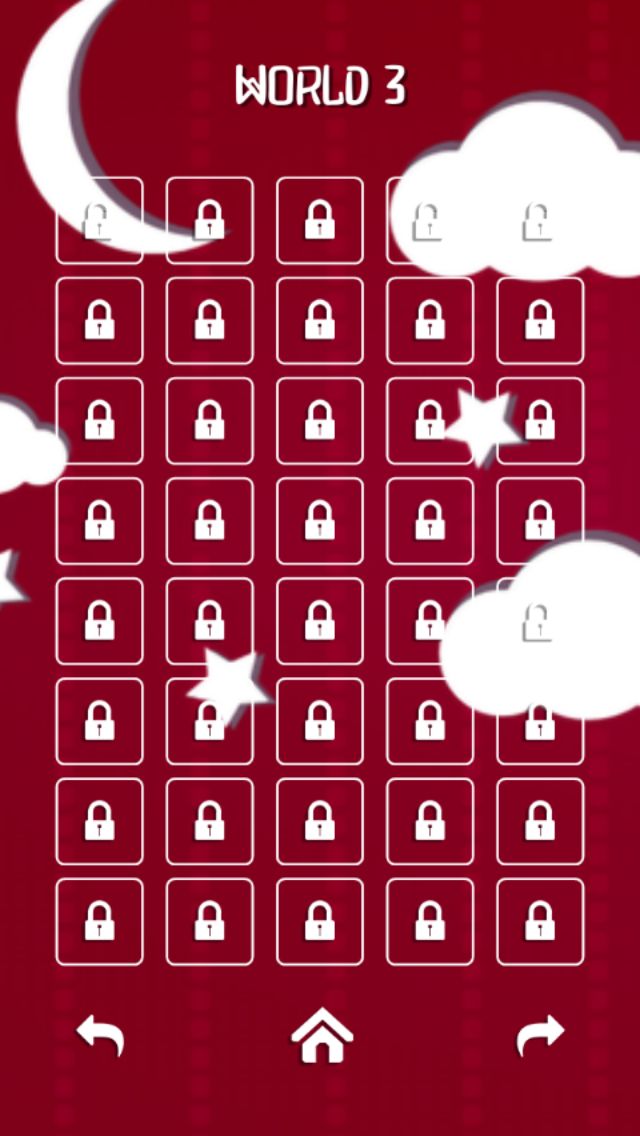Screen dimensions: 640x1136
Task: Advance to the next world
Action: coord(541,1035)
